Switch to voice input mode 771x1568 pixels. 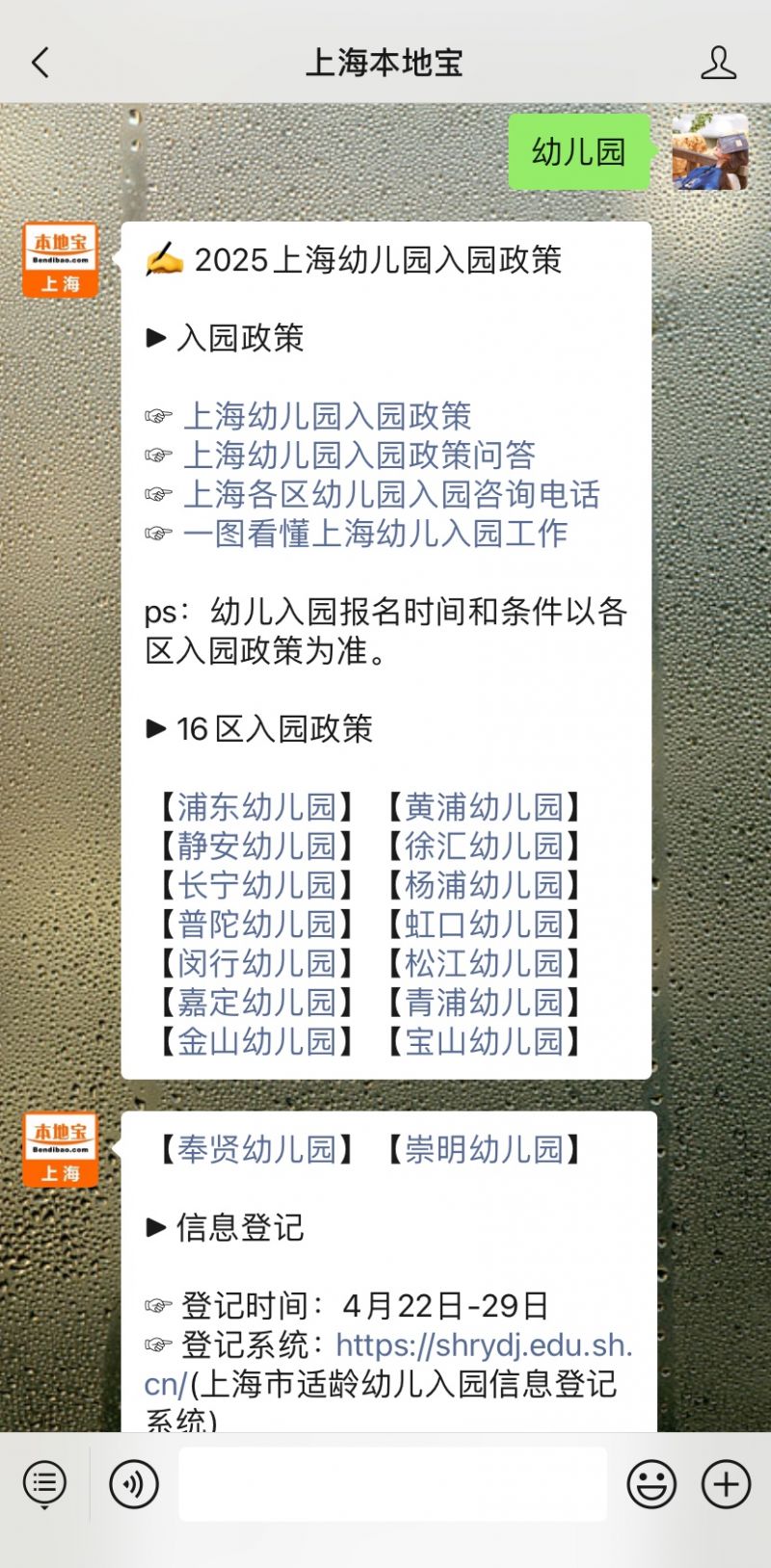tap(133, 1483)
